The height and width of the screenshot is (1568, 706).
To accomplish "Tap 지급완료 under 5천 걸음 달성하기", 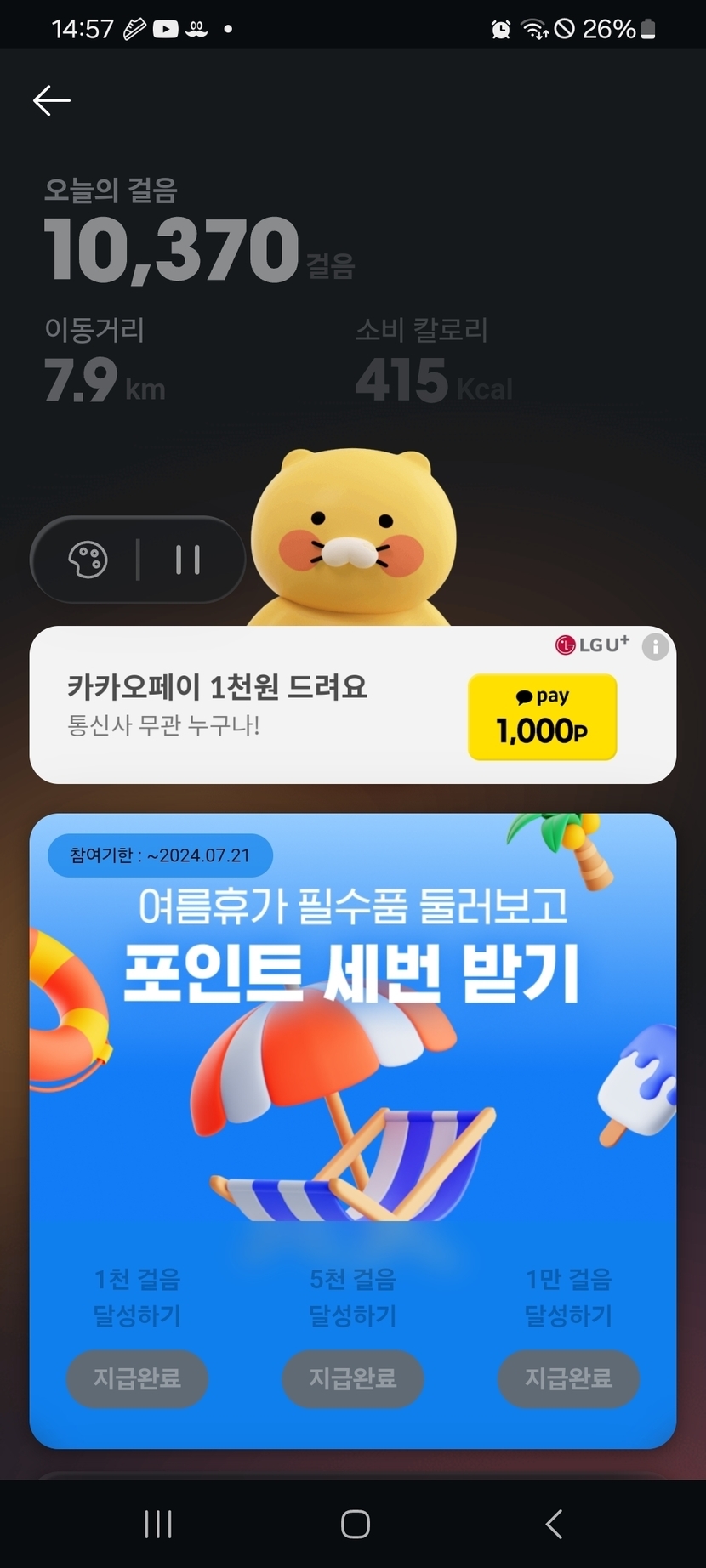I will pos(353,1378).
